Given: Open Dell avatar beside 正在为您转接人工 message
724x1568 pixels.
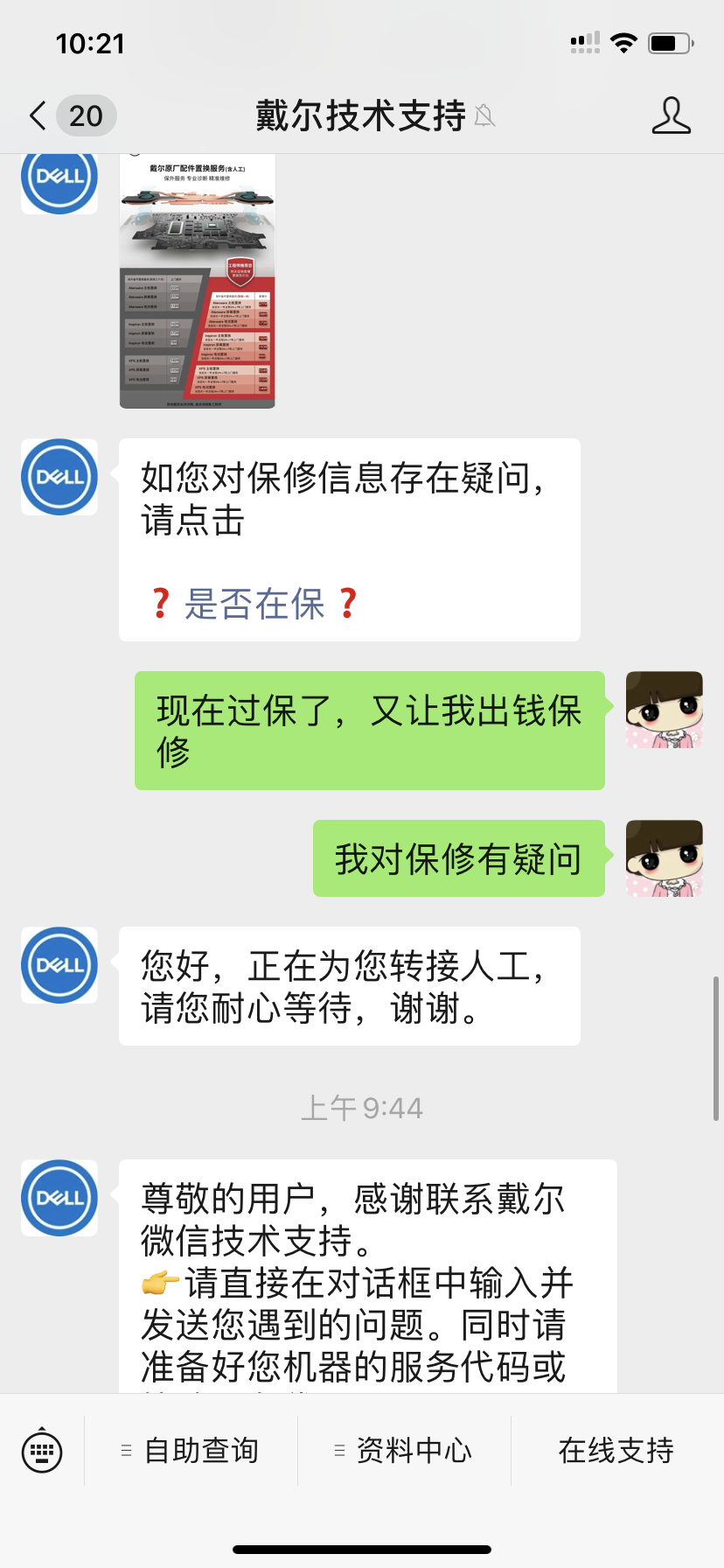Looking at the screenshot, I should [59, 965].
